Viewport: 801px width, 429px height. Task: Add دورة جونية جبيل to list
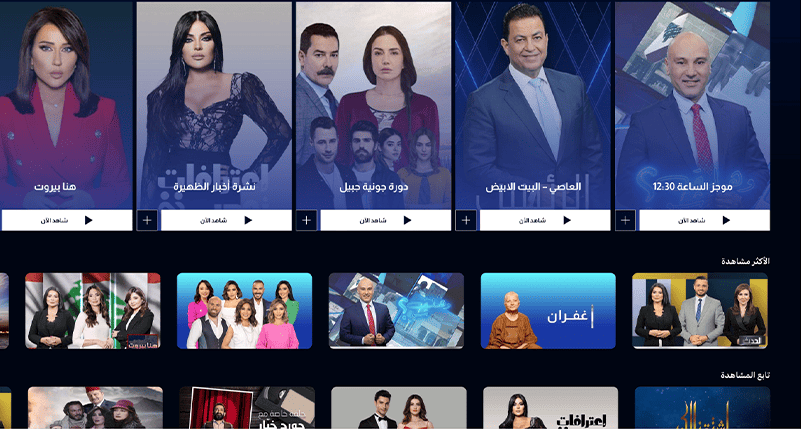306,220
